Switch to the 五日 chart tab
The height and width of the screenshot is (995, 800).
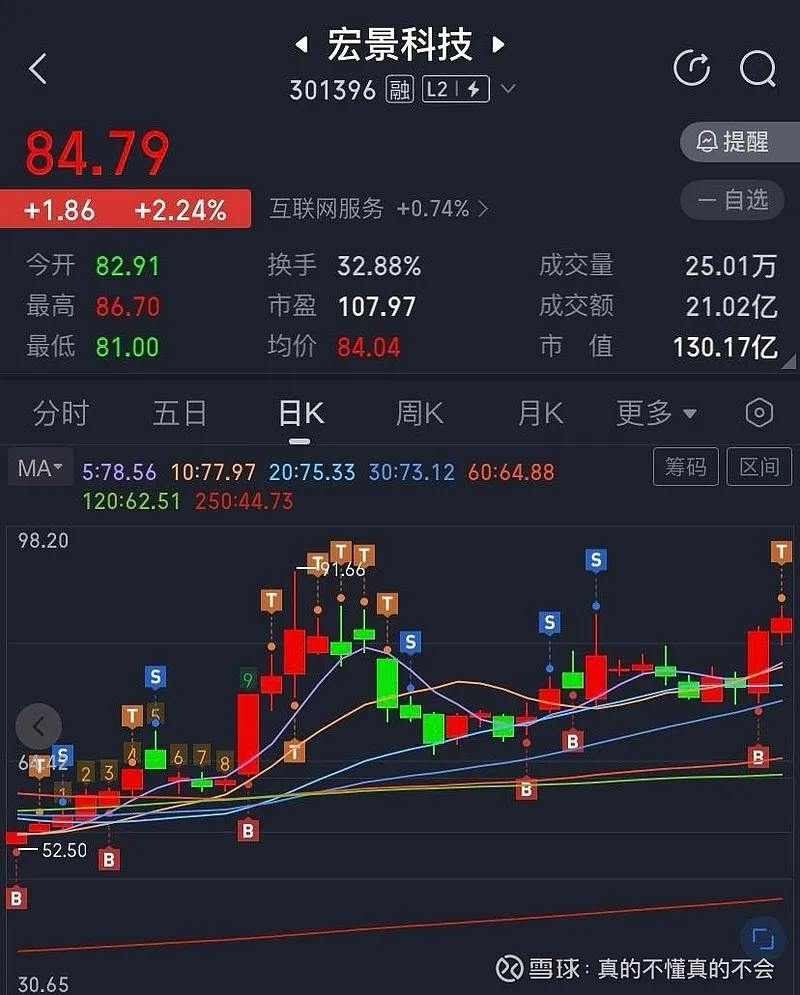(x=180, y=413)
